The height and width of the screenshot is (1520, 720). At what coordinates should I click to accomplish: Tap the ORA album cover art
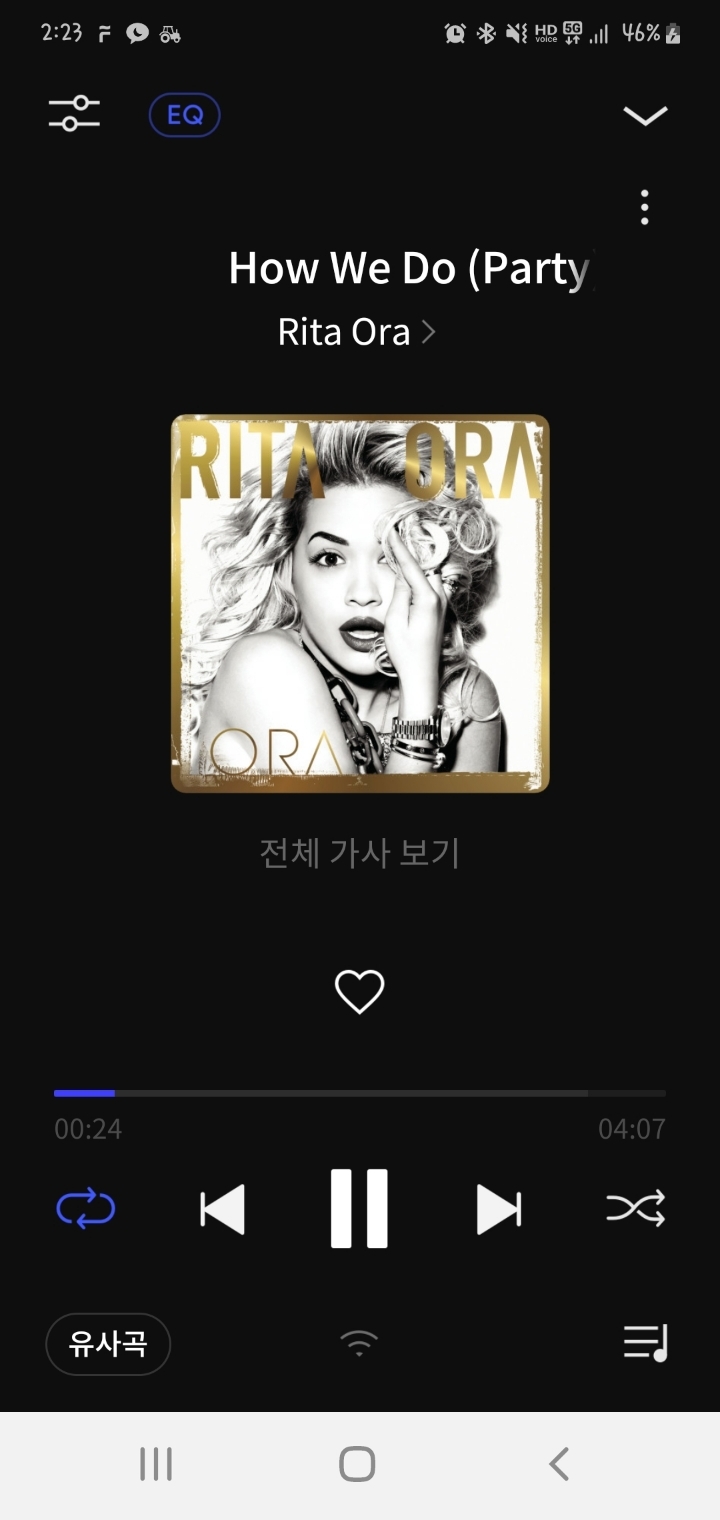[360, 603]
